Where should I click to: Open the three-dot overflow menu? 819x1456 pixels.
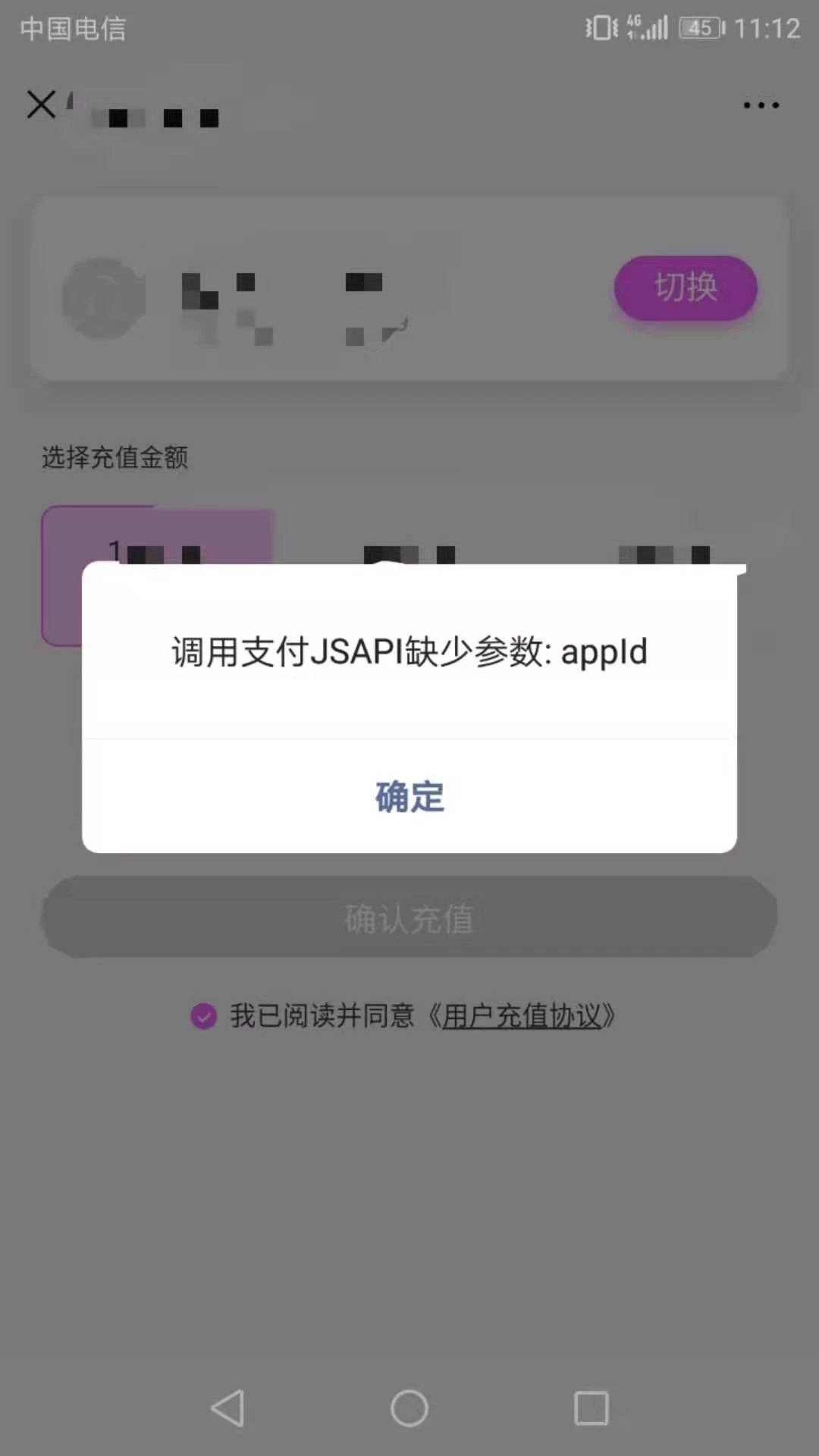[761, 105]
